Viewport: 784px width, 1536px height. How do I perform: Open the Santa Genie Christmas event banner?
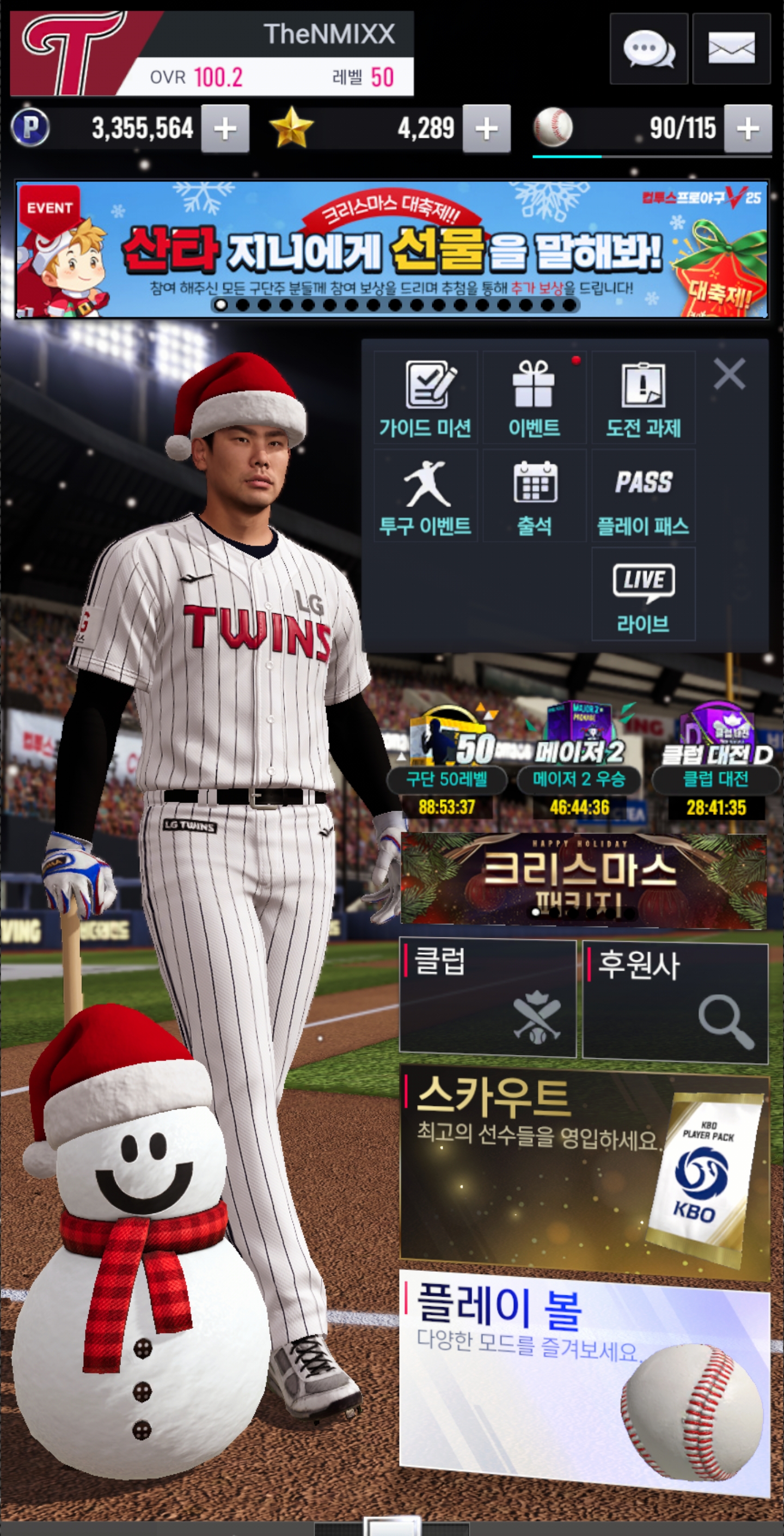391,249
